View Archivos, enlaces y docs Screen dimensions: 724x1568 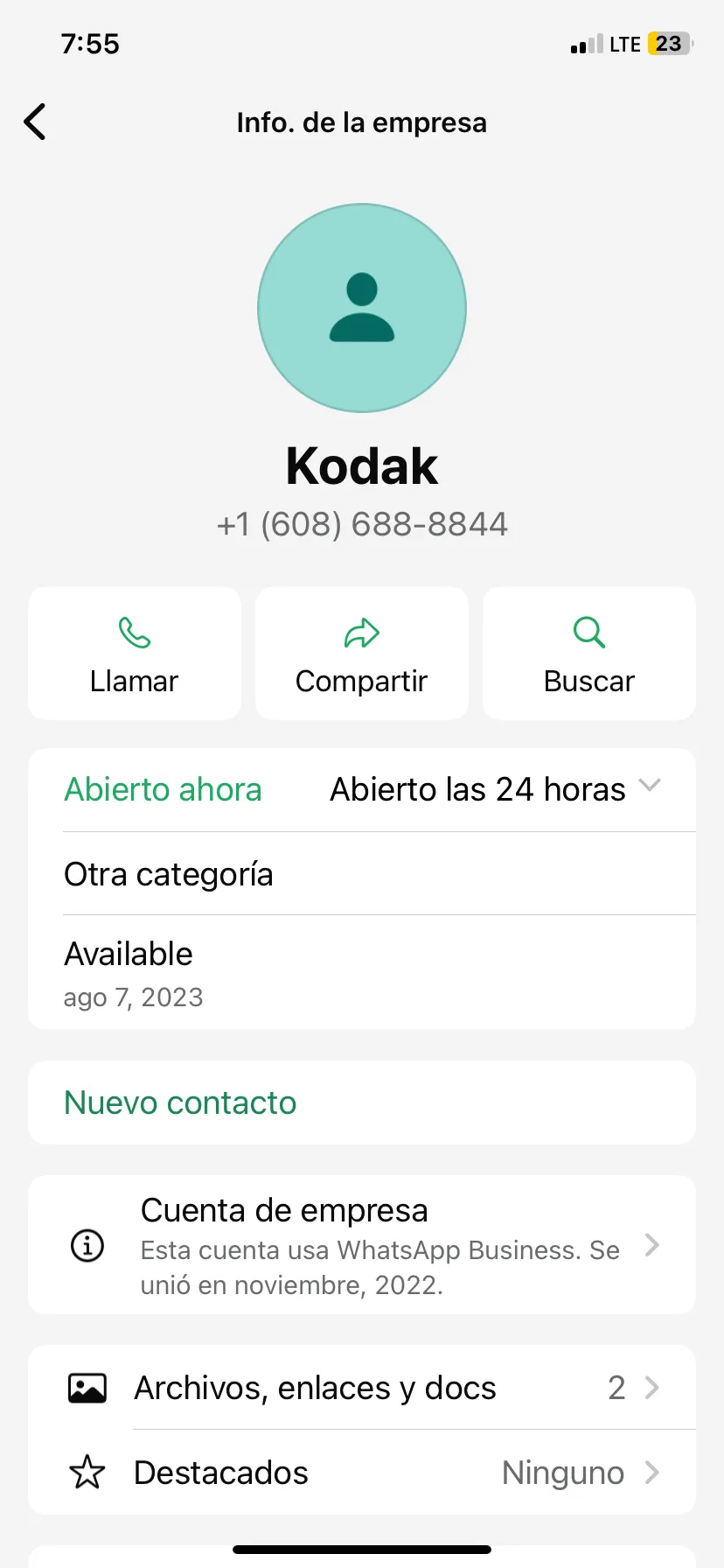pyautogui.click(x=362, y=1388)
